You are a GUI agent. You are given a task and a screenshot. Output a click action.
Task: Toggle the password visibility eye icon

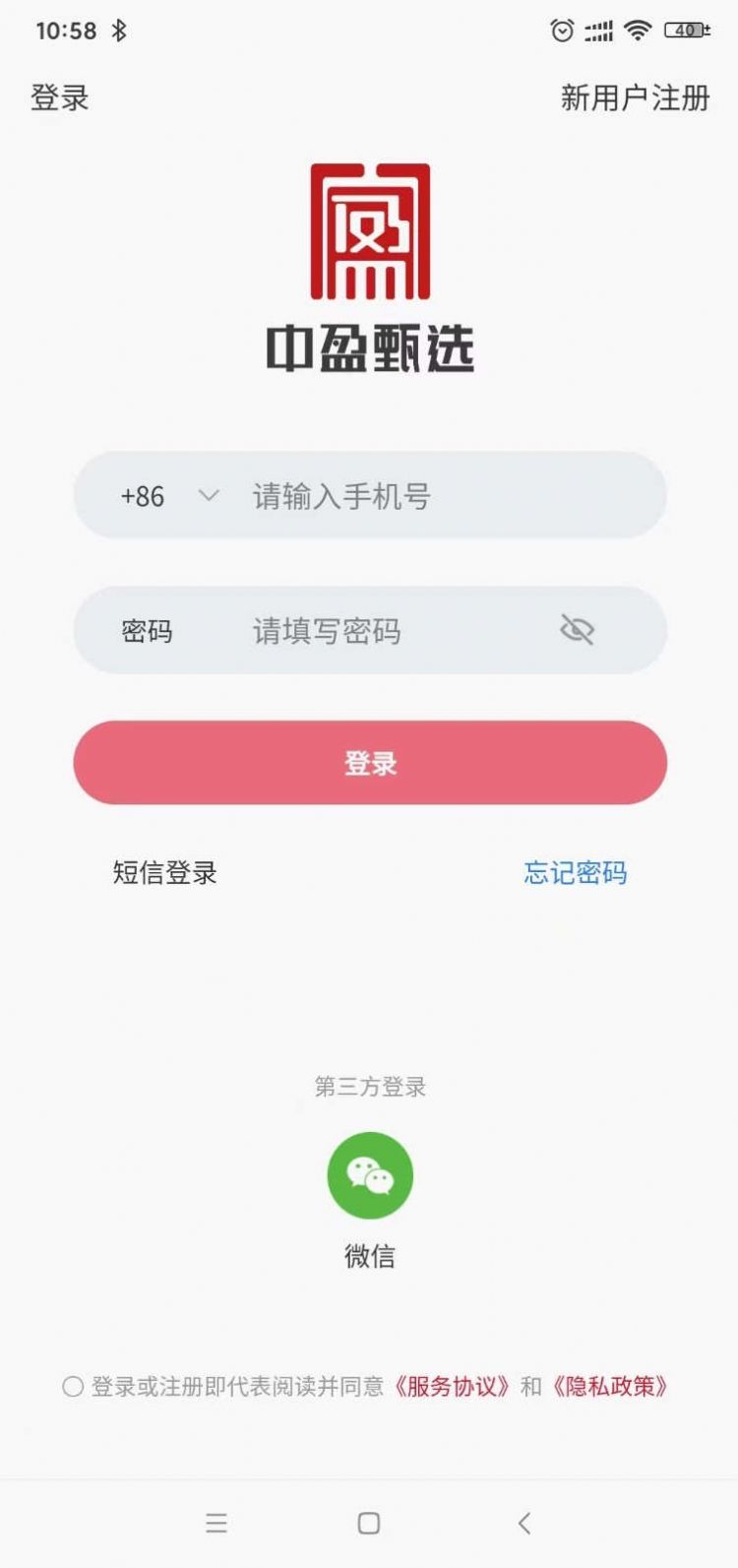click(579, 630)
